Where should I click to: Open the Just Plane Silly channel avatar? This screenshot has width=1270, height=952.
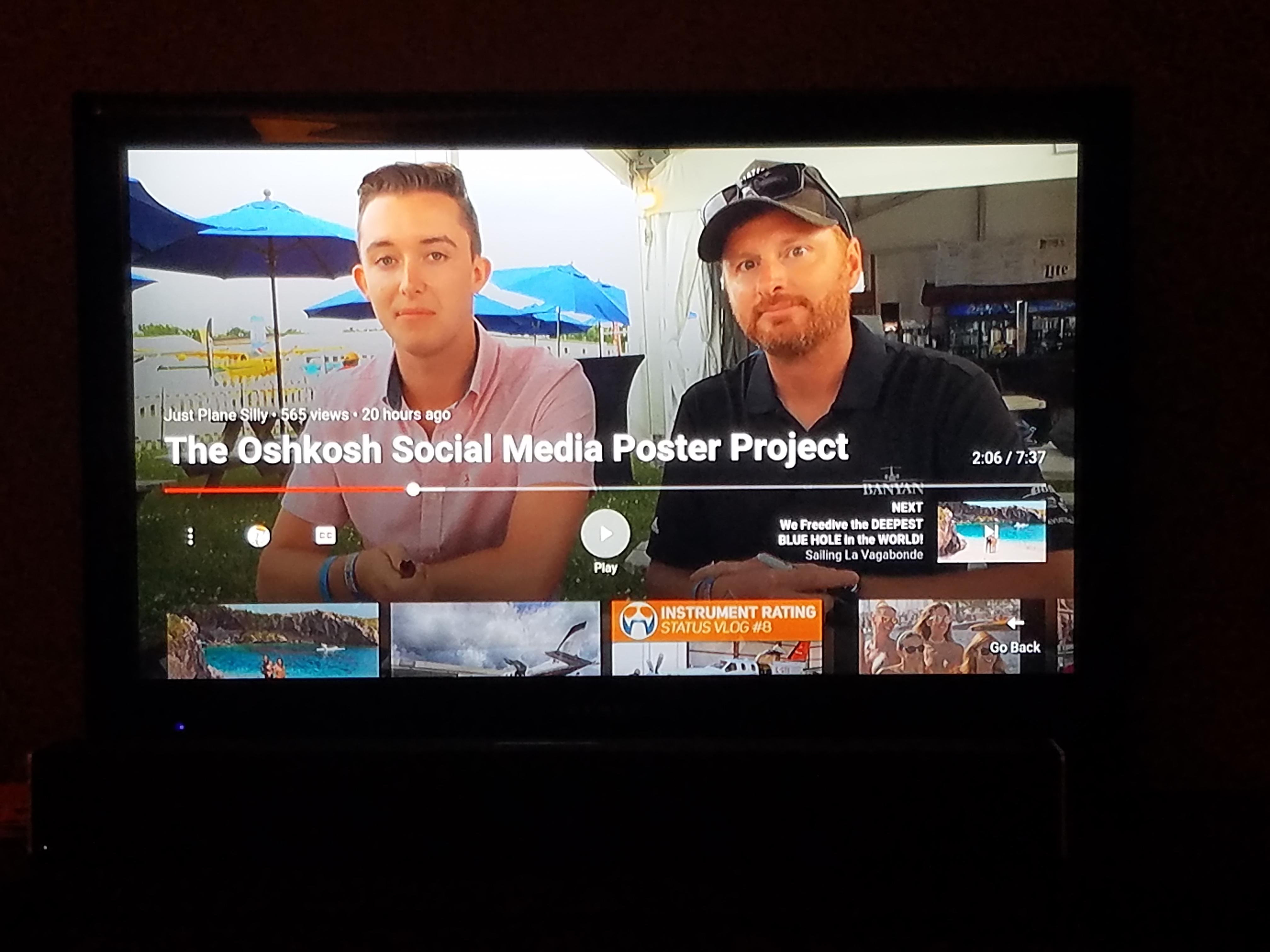pos(258,536)
